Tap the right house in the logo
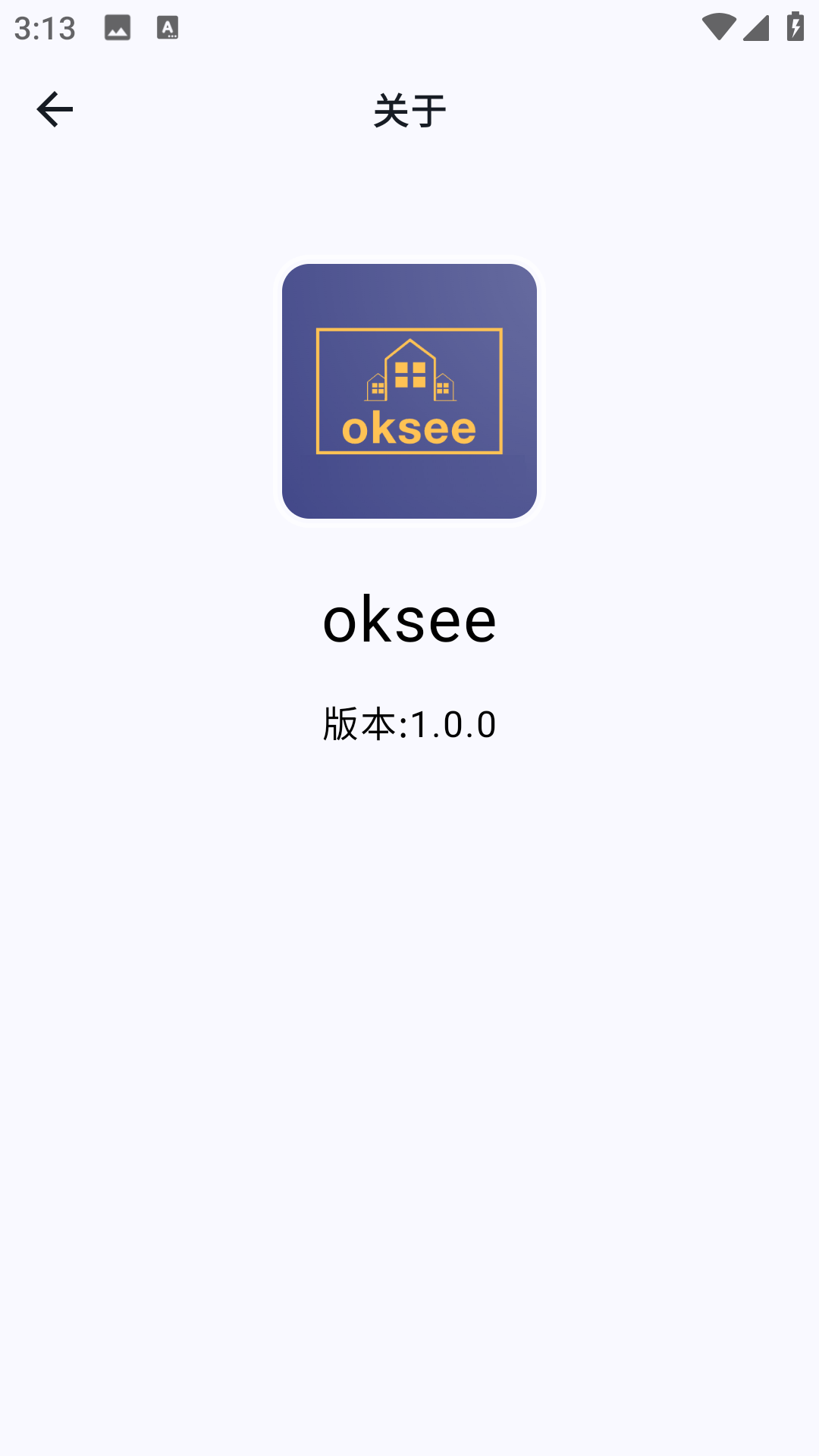Image resolution: width=819 pixels, height=1456 pixels. [x=444, y=387]
